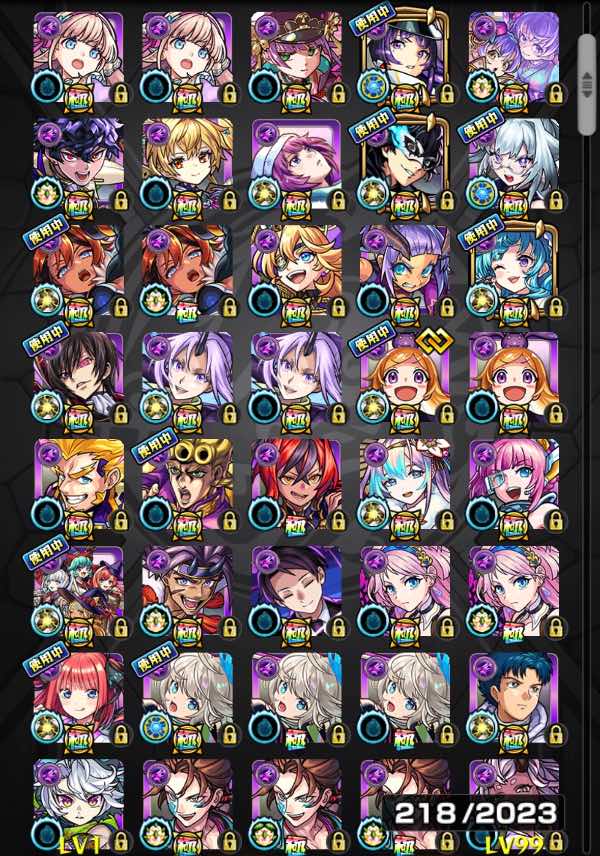The height and width of the screenshot is (856, 600).
Task: Tap the in-use character wearing a black-and-white mask
Action: click(x=405, y=164)
